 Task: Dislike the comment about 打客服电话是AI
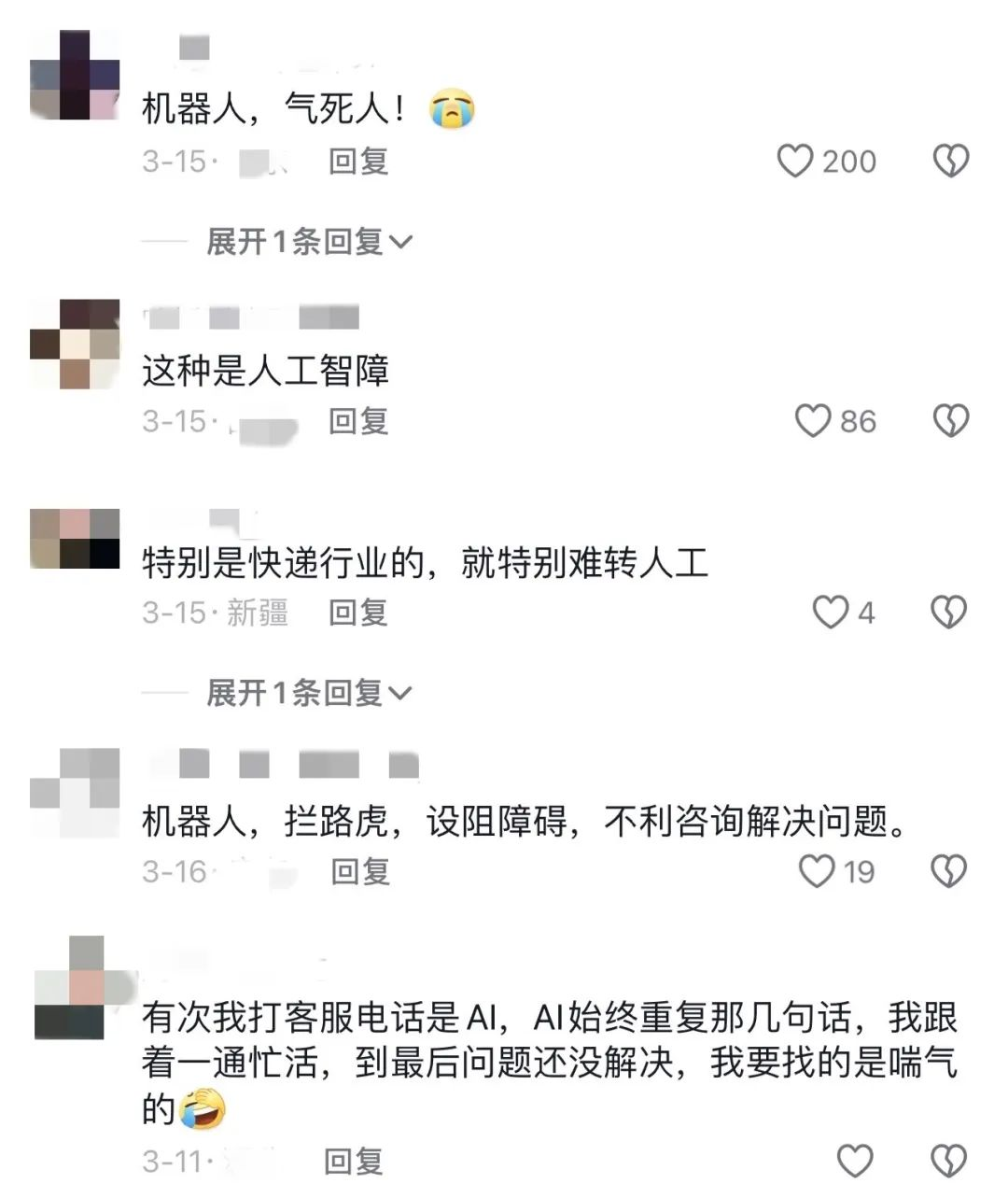click(x=950, y=1161)
